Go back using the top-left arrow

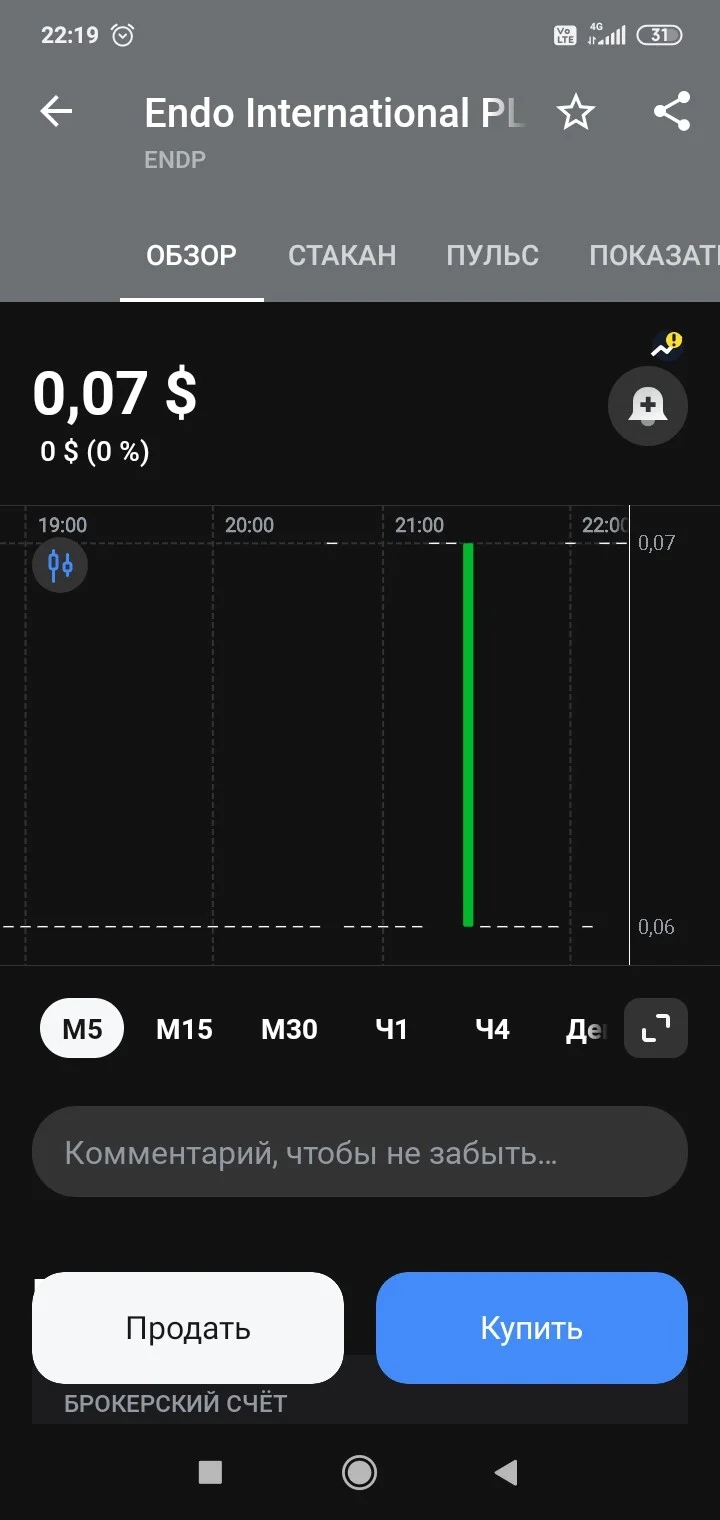point(56,112)
